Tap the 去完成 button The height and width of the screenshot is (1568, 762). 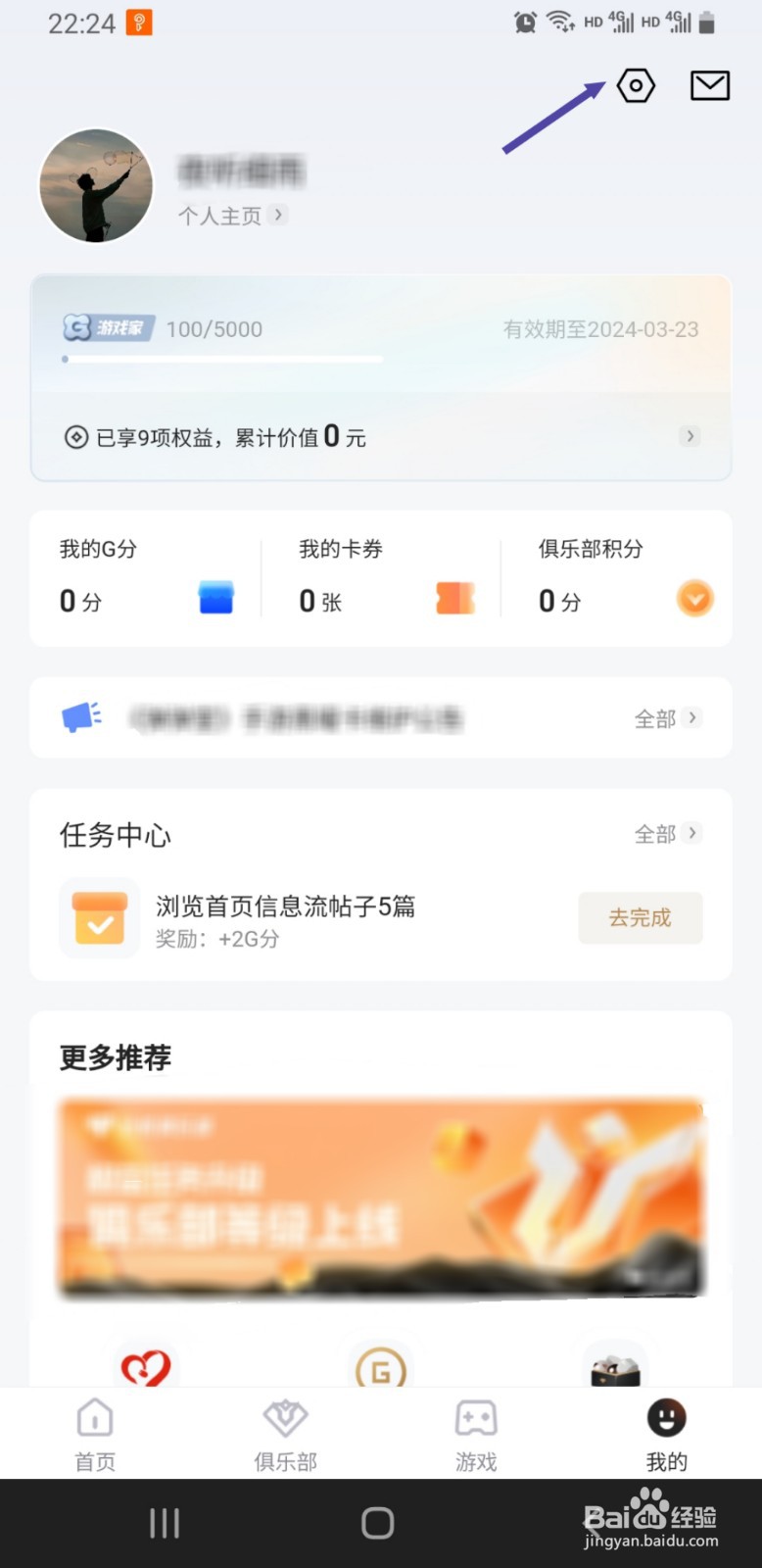pos(640,917)
